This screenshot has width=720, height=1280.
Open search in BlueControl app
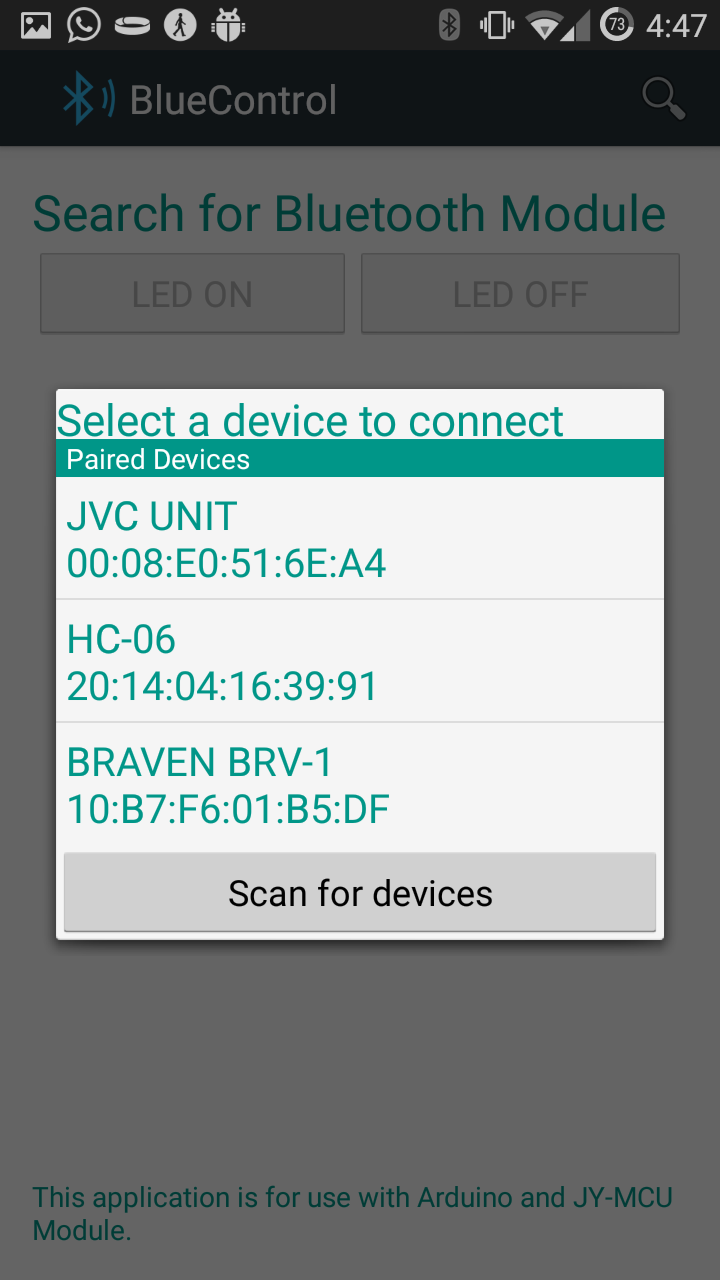click(662, 97)
